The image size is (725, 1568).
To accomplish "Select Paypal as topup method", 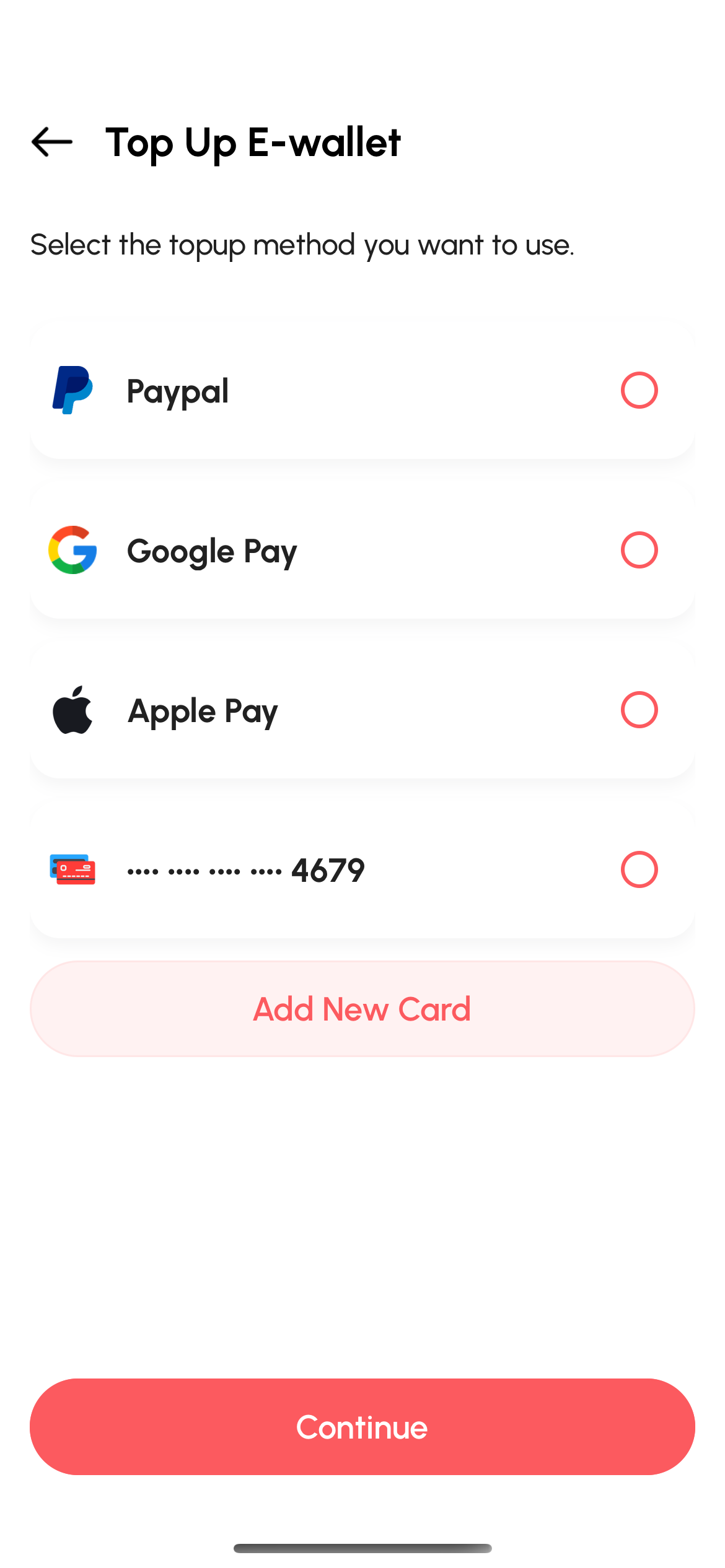I will pos(639,390).
